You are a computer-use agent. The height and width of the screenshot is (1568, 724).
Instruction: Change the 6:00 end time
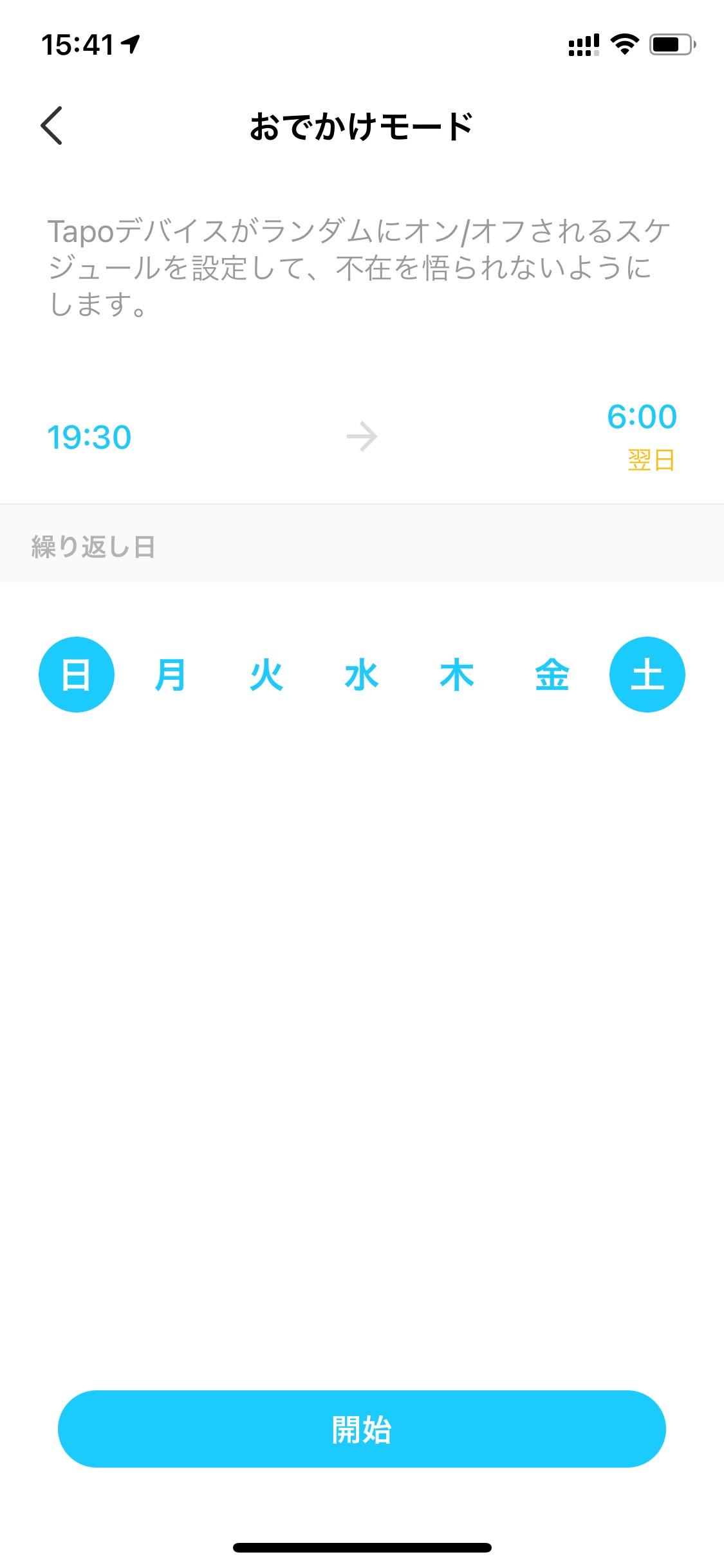coord(642,417)
